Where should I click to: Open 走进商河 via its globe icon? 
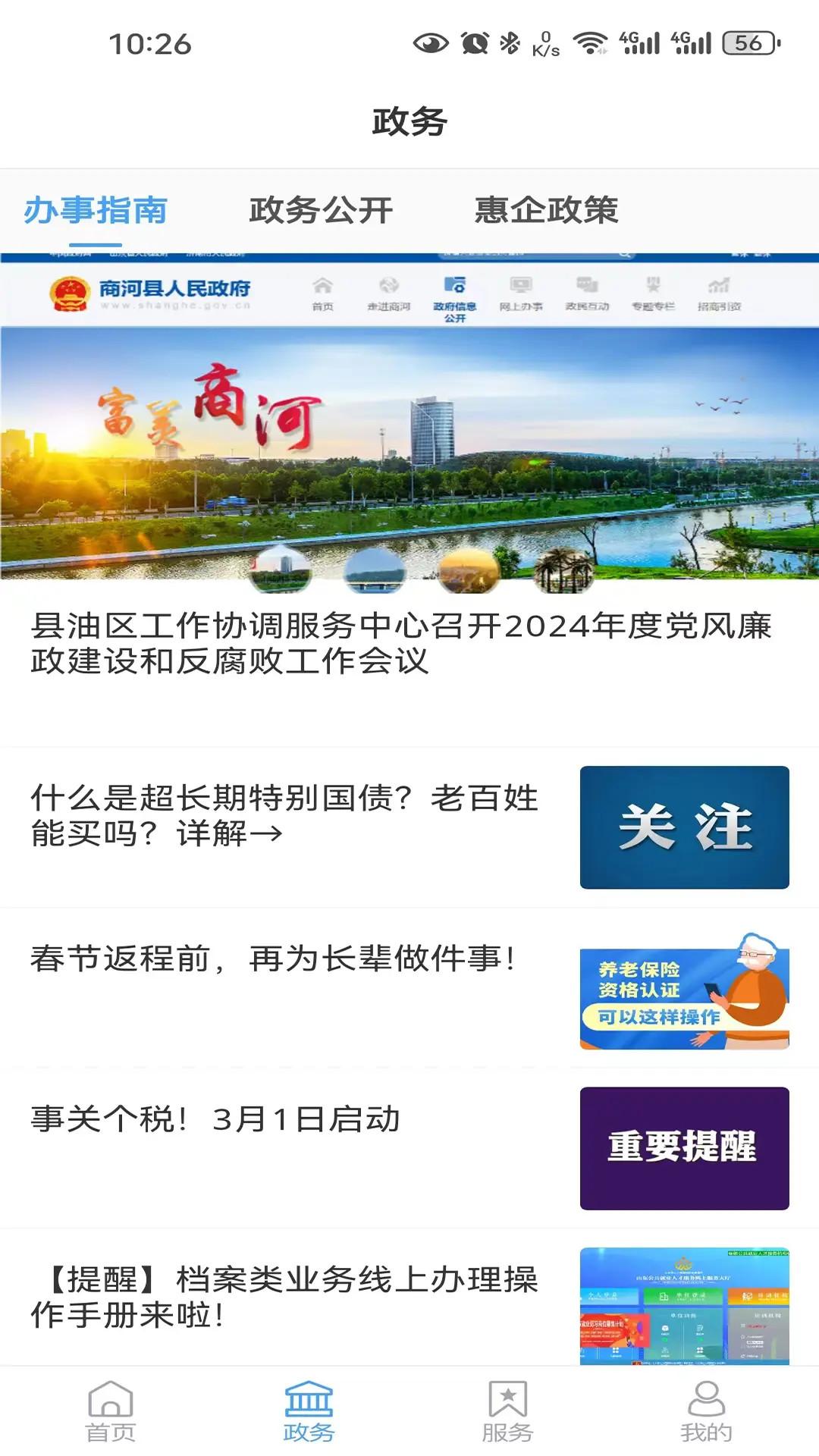(x=390, y=292)
